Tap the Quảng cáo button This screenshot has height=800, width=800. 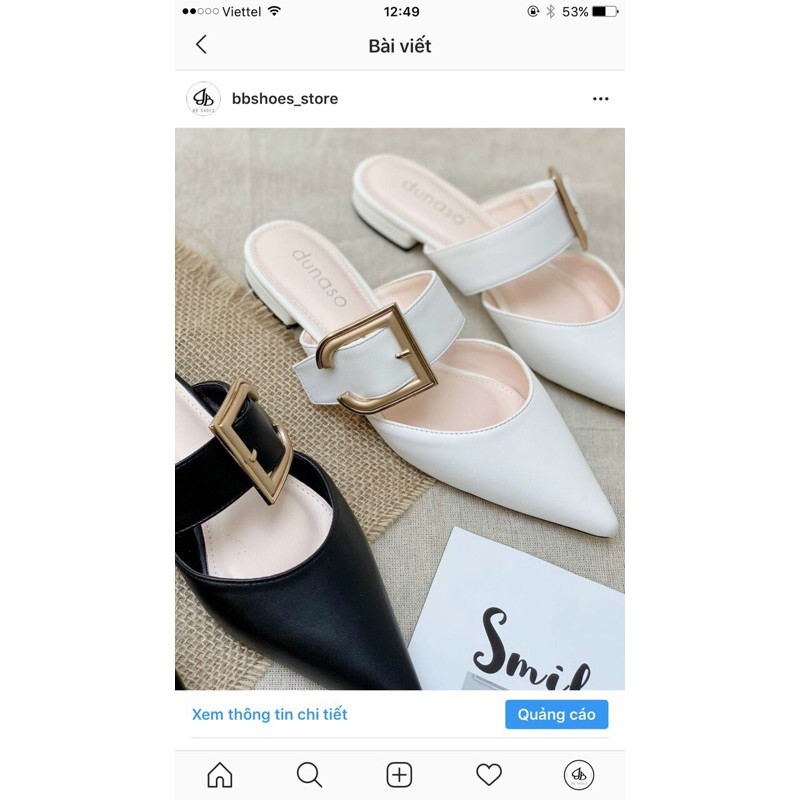pos(556,714)
